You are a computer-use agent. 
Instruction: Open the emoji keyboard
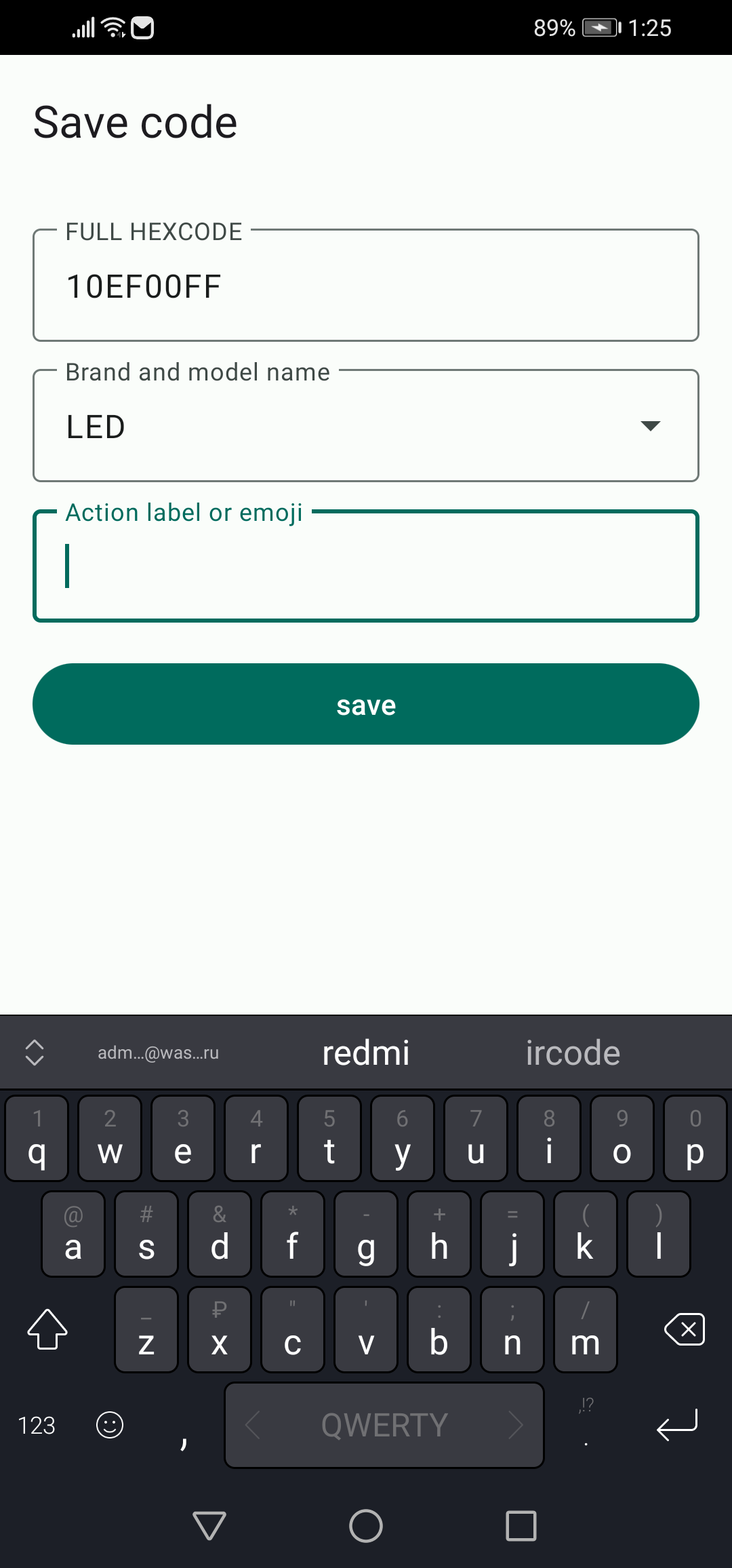(x=110, y=1425)
